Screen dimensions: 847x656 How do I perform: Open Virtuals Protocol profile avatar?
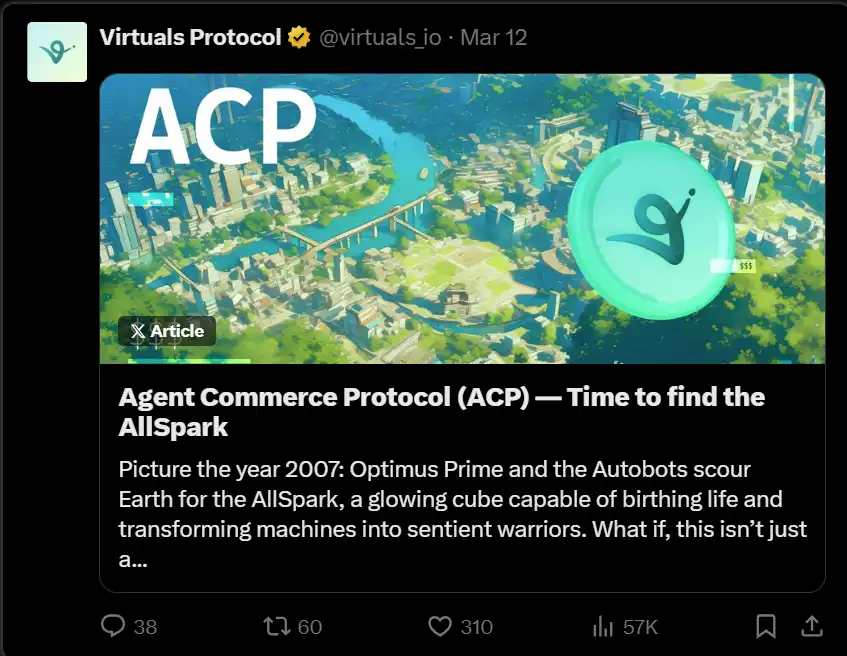coord(57,51)
